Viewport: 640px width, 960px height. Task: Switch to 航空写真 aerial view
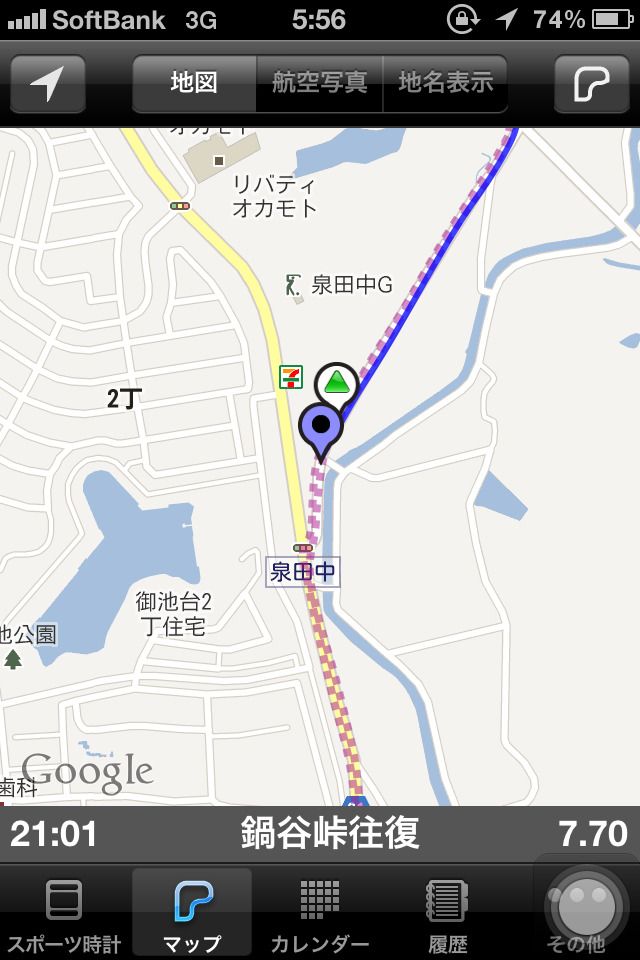coord(320,83)
